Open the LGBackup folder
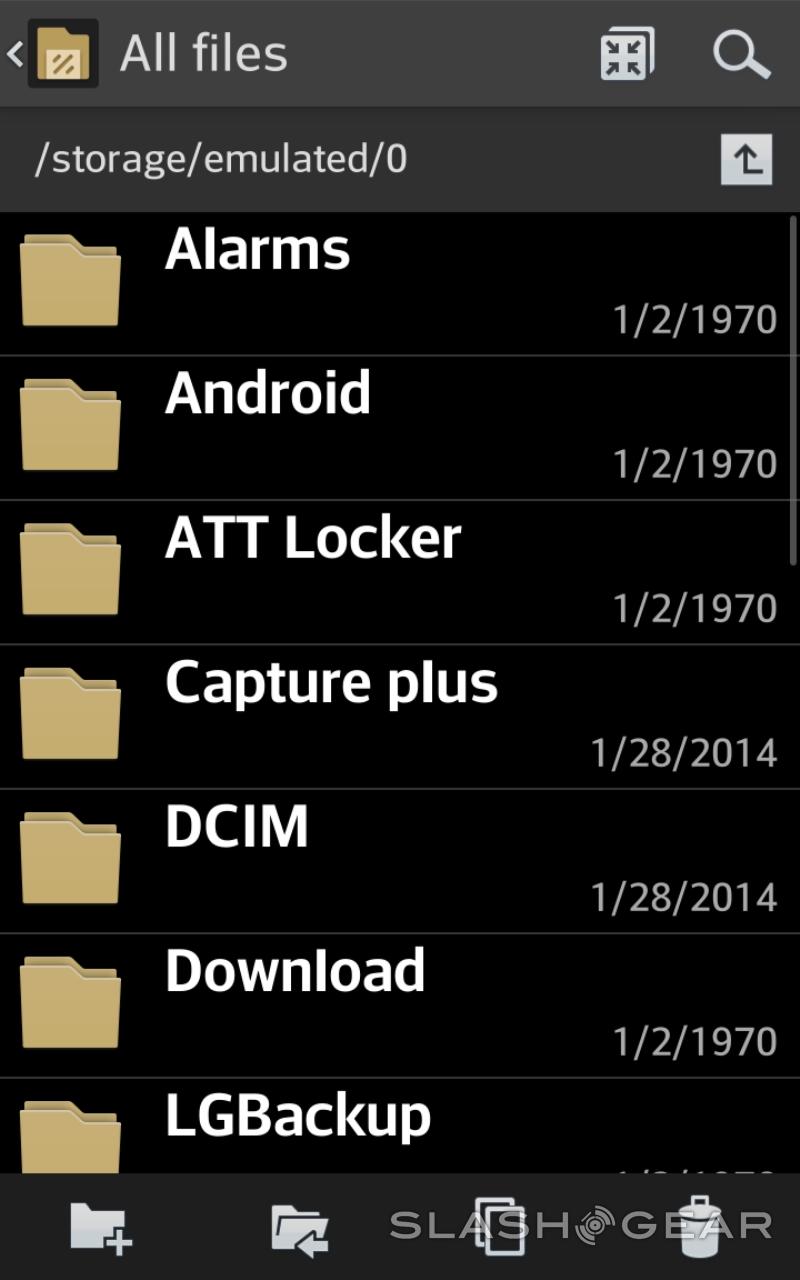Image resolution: width=800 pixels, height=1280 pixels. (400, 1125)
